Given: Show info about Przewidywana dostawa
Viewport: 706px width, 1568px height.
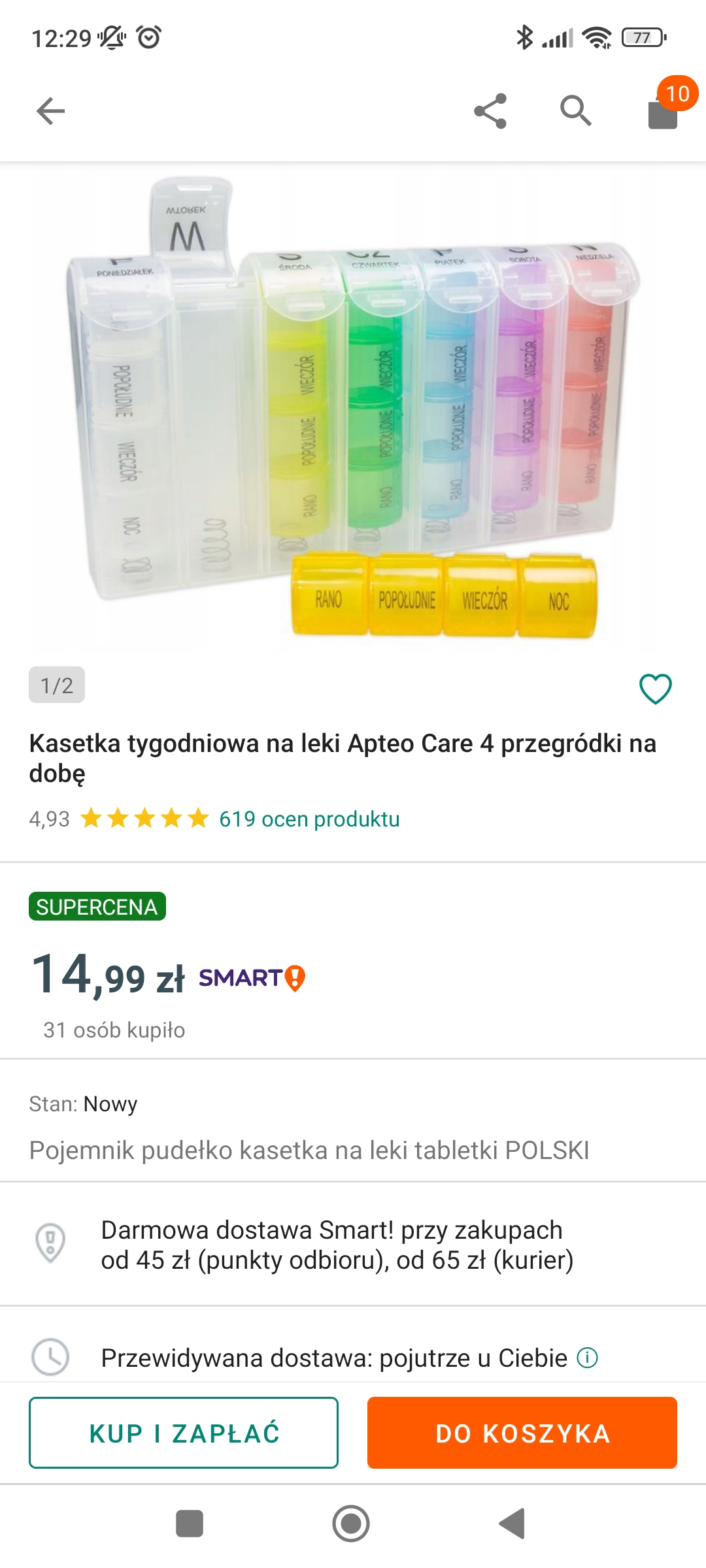Looking at the screenshot, I should coord(587,1358).
